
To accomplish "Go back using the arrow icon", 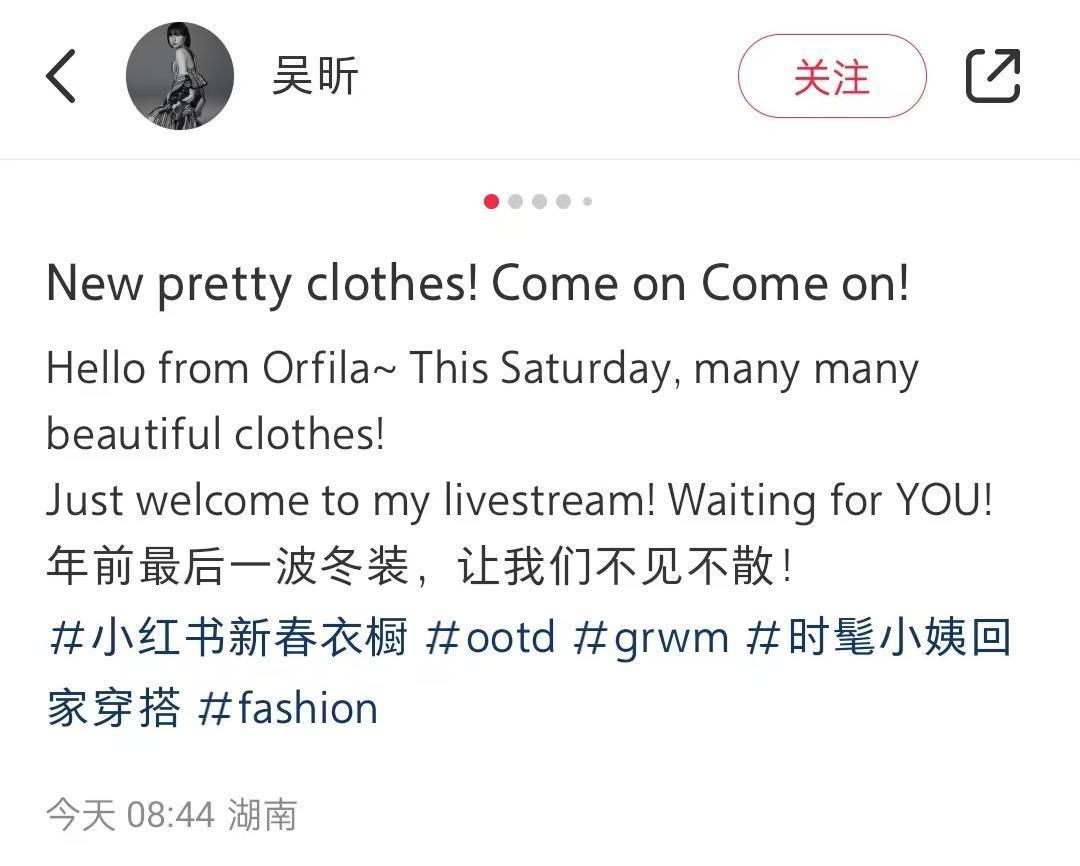I will (x=62, y=76).
